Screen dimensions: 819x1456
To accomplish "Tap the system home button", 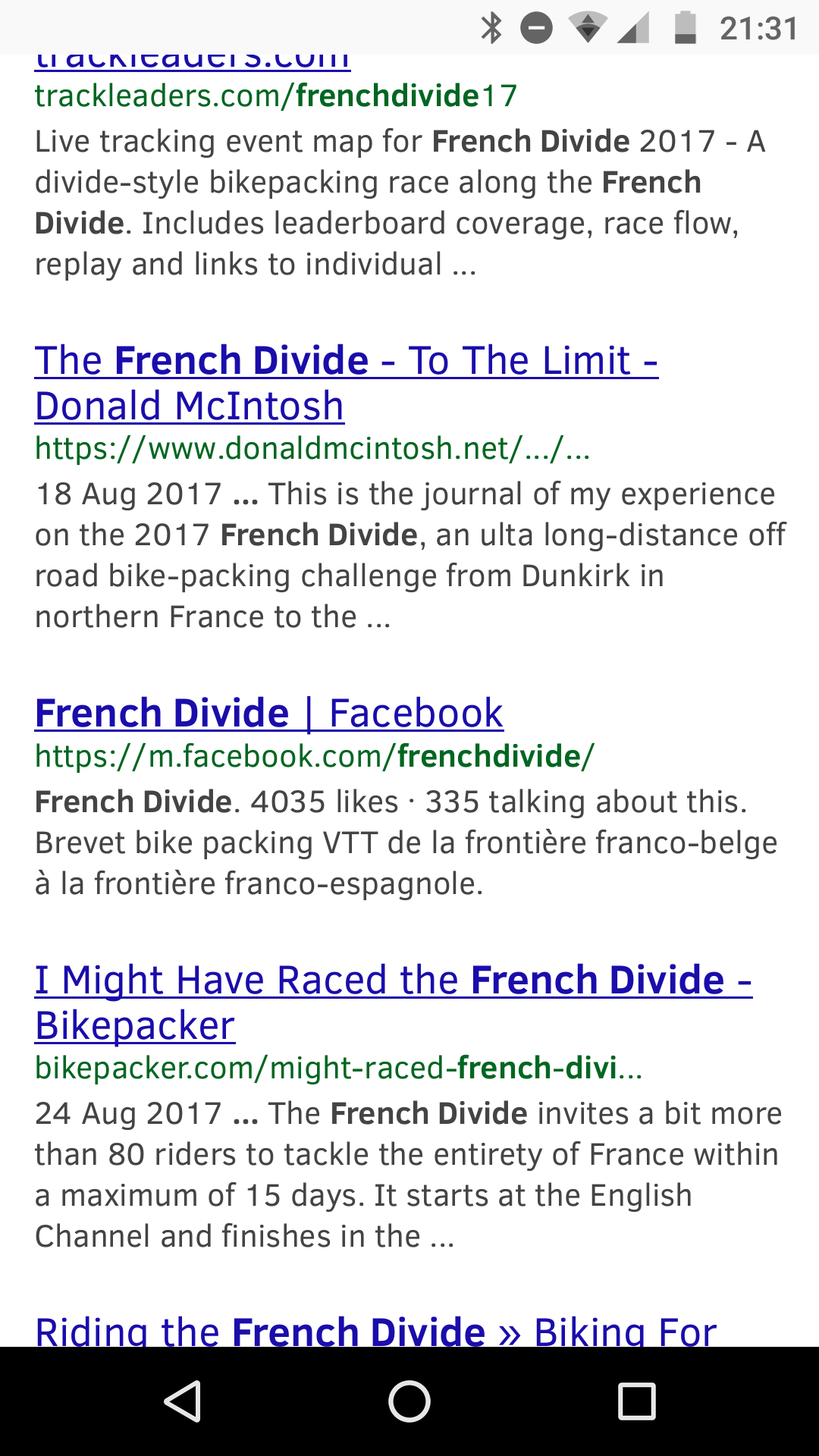I will tap(409, 1401).
